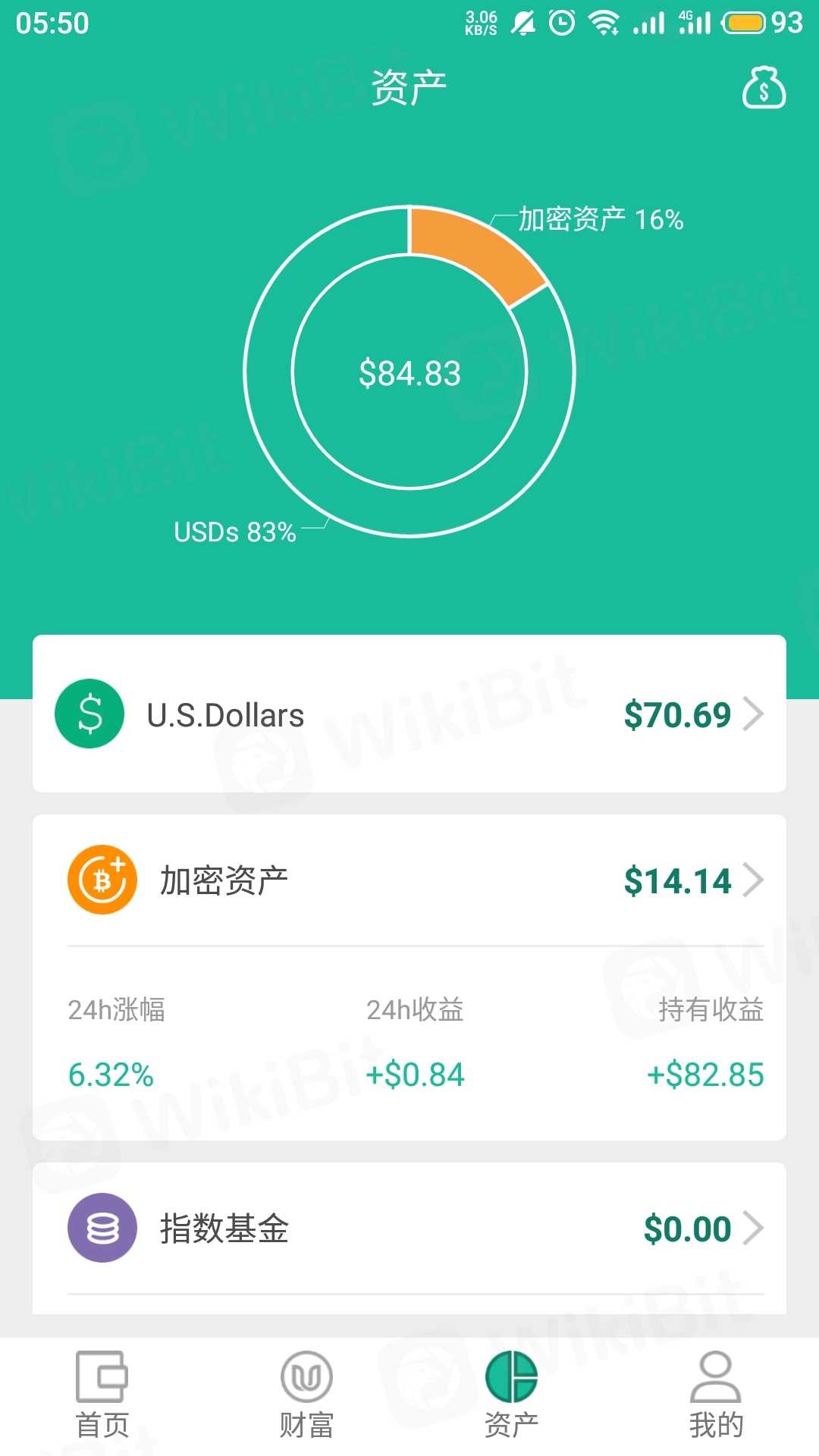
Task: Open the 加密资产 details row
Action: point(409,881)
